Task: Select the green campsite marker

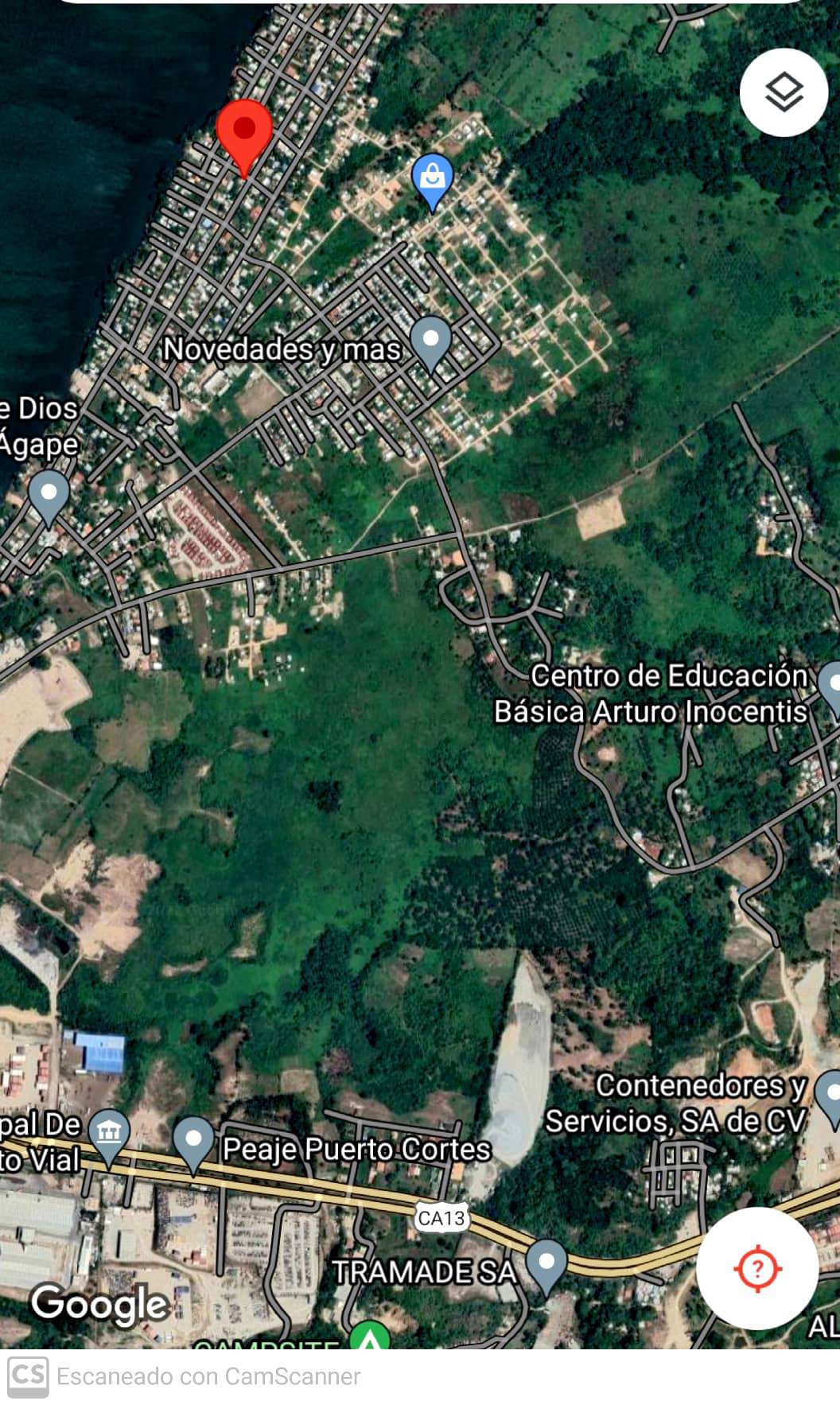Action: [369, 1338]
